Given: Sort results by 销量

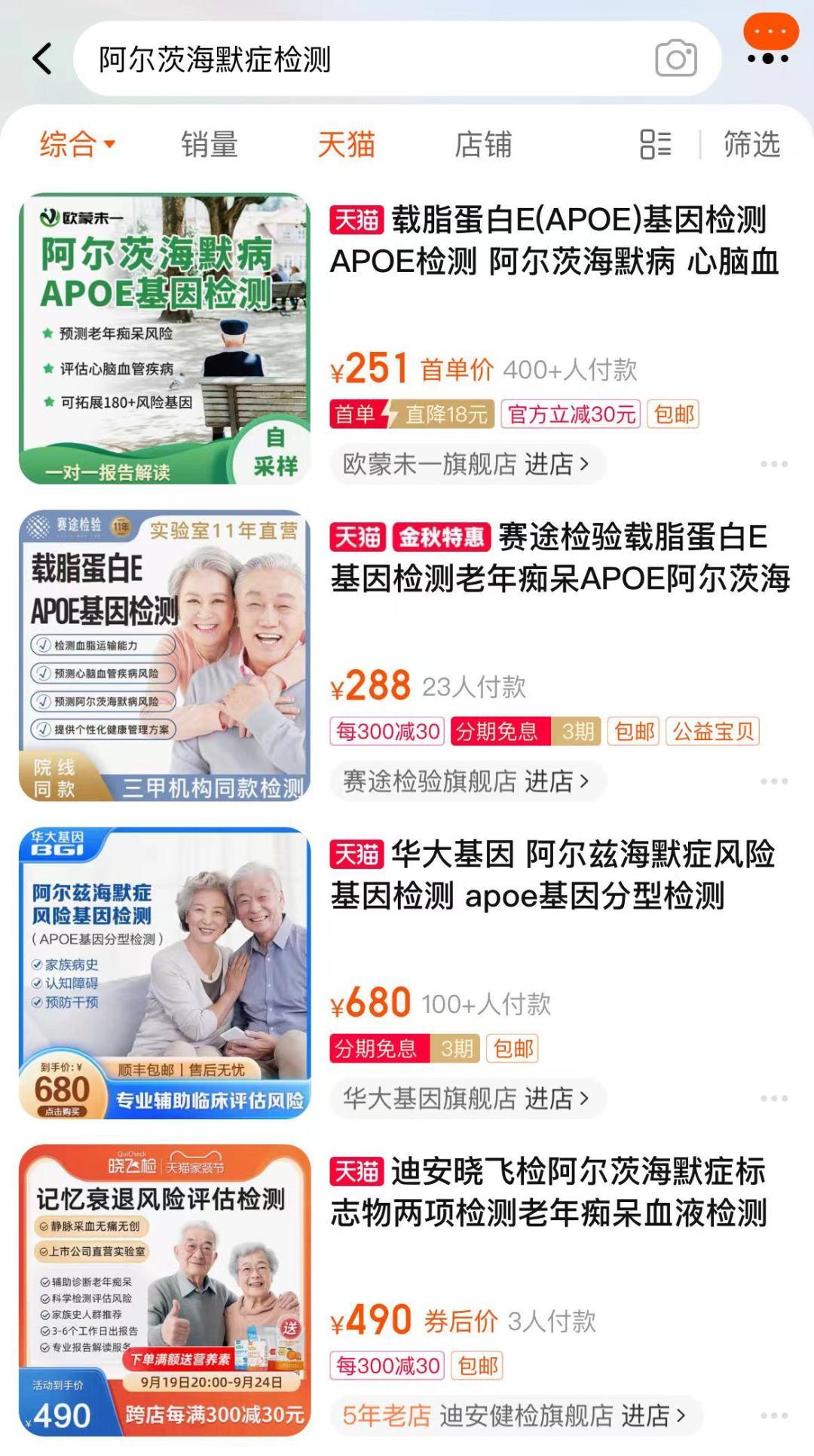Looking at the screenshot, I should [x=209, y=144].
